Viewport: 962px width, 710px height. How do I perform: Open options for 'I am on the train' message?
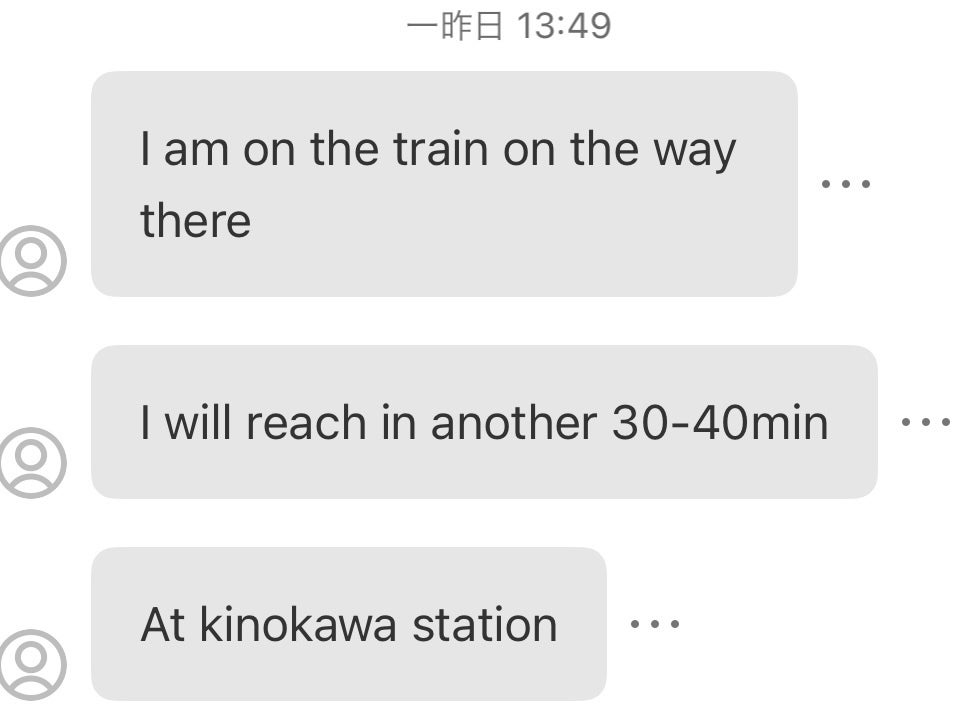point(845,184)
